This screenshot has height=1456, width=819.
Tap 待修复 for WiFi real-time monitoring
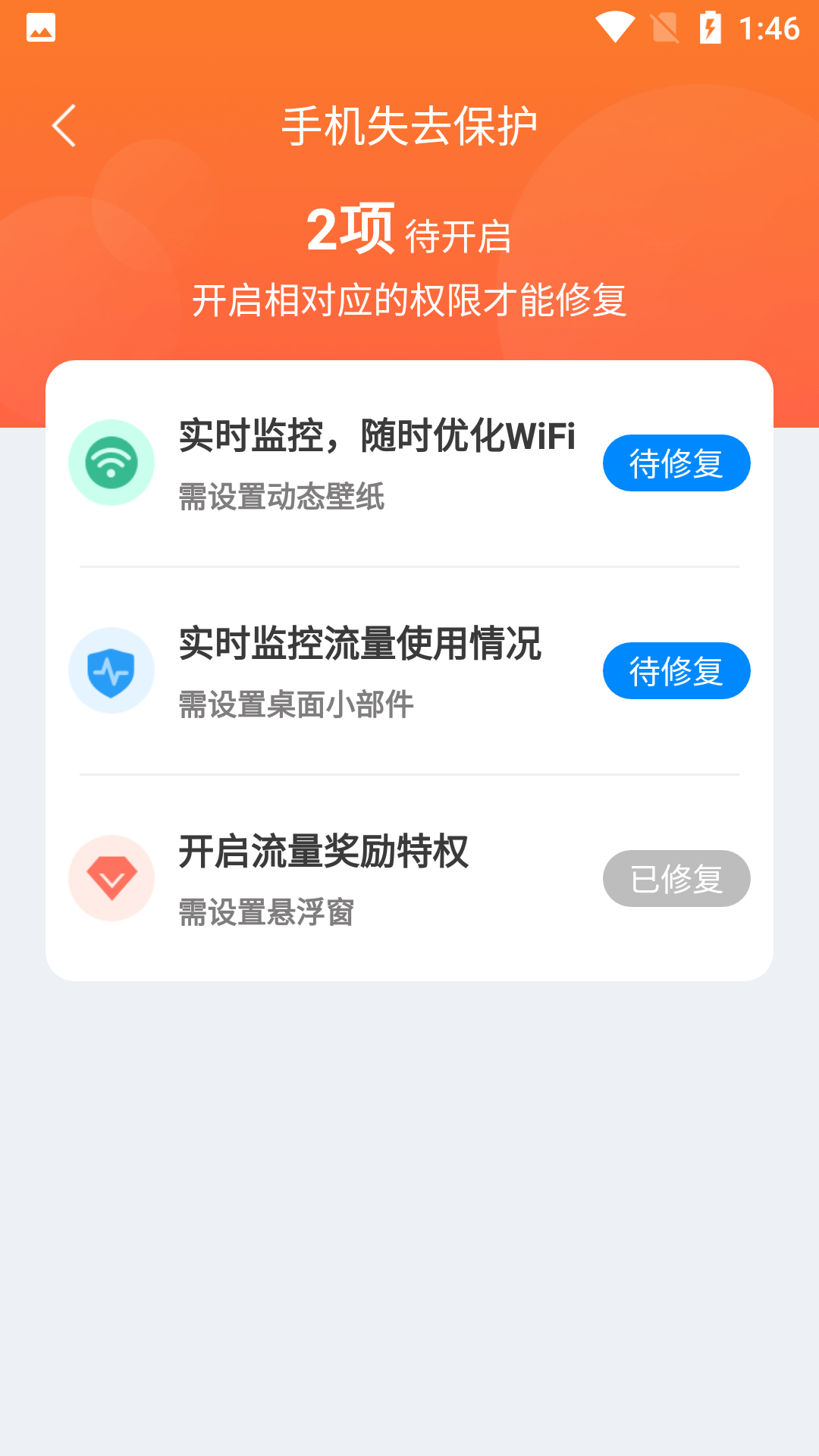[x=676, y=463]
